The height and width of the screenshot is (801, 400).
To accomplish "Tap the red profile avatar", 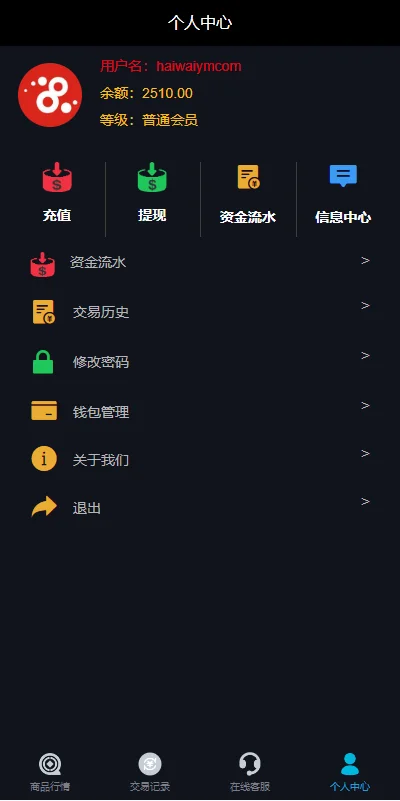I will click(x=50, y=95).
